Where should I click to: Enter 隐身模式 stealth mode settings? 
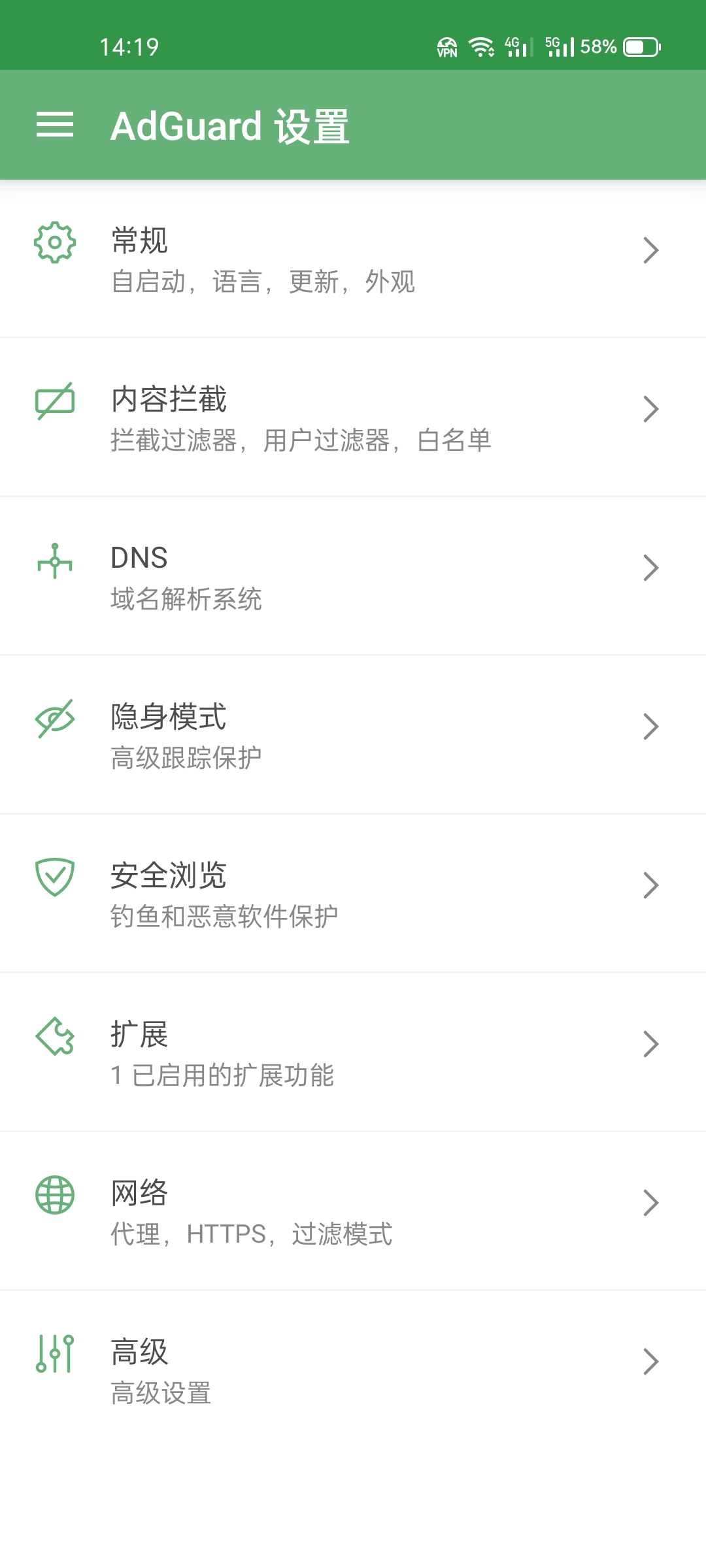[x=353, y=736]
